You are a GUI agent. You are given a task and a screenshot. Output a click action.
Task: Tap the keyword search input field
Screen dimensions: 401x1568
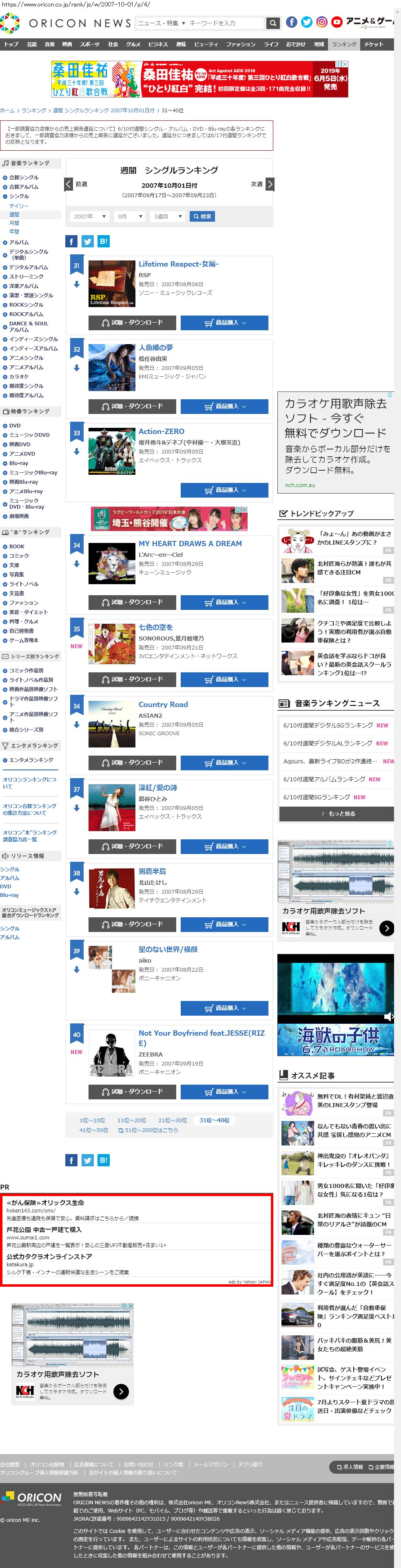(226, 23)
